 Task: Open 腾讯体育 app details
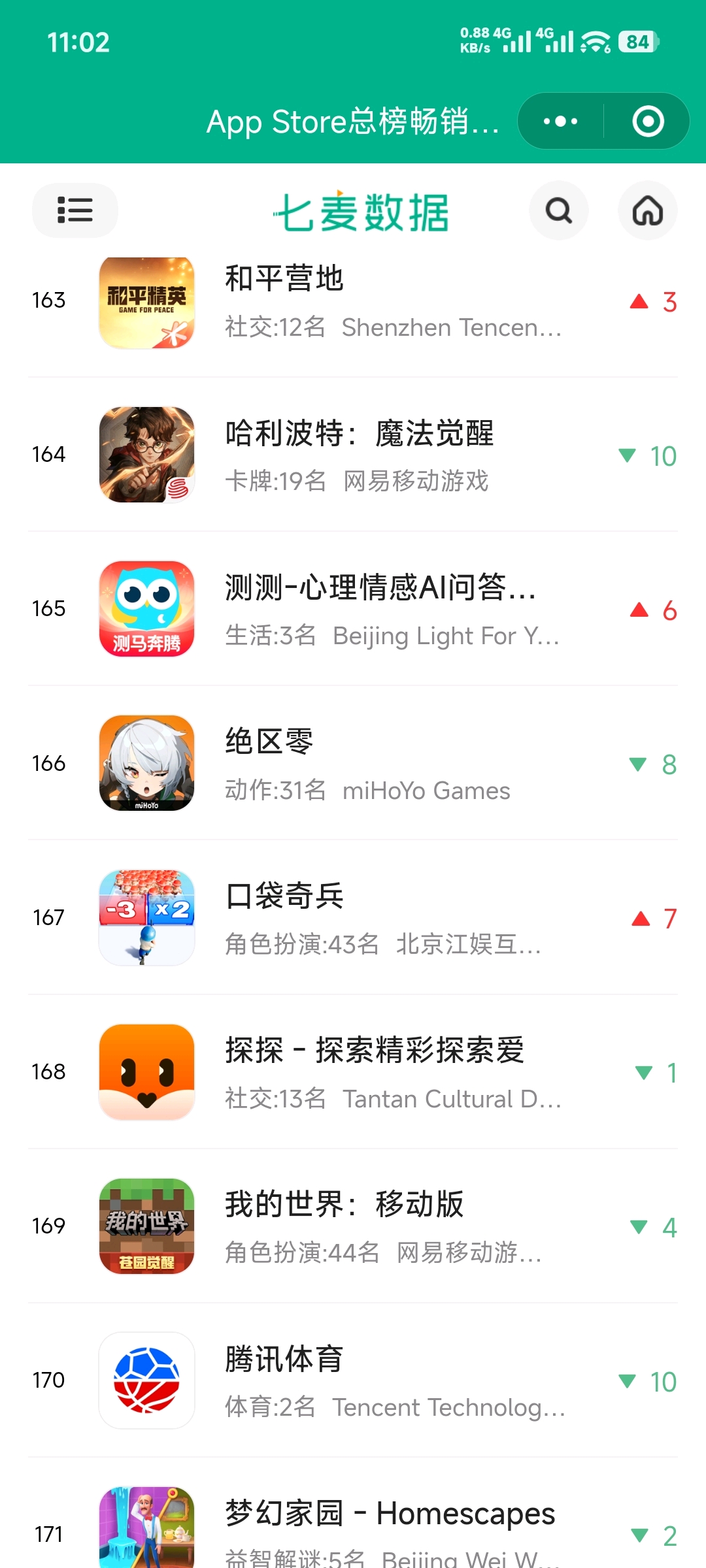point(353,1380)
